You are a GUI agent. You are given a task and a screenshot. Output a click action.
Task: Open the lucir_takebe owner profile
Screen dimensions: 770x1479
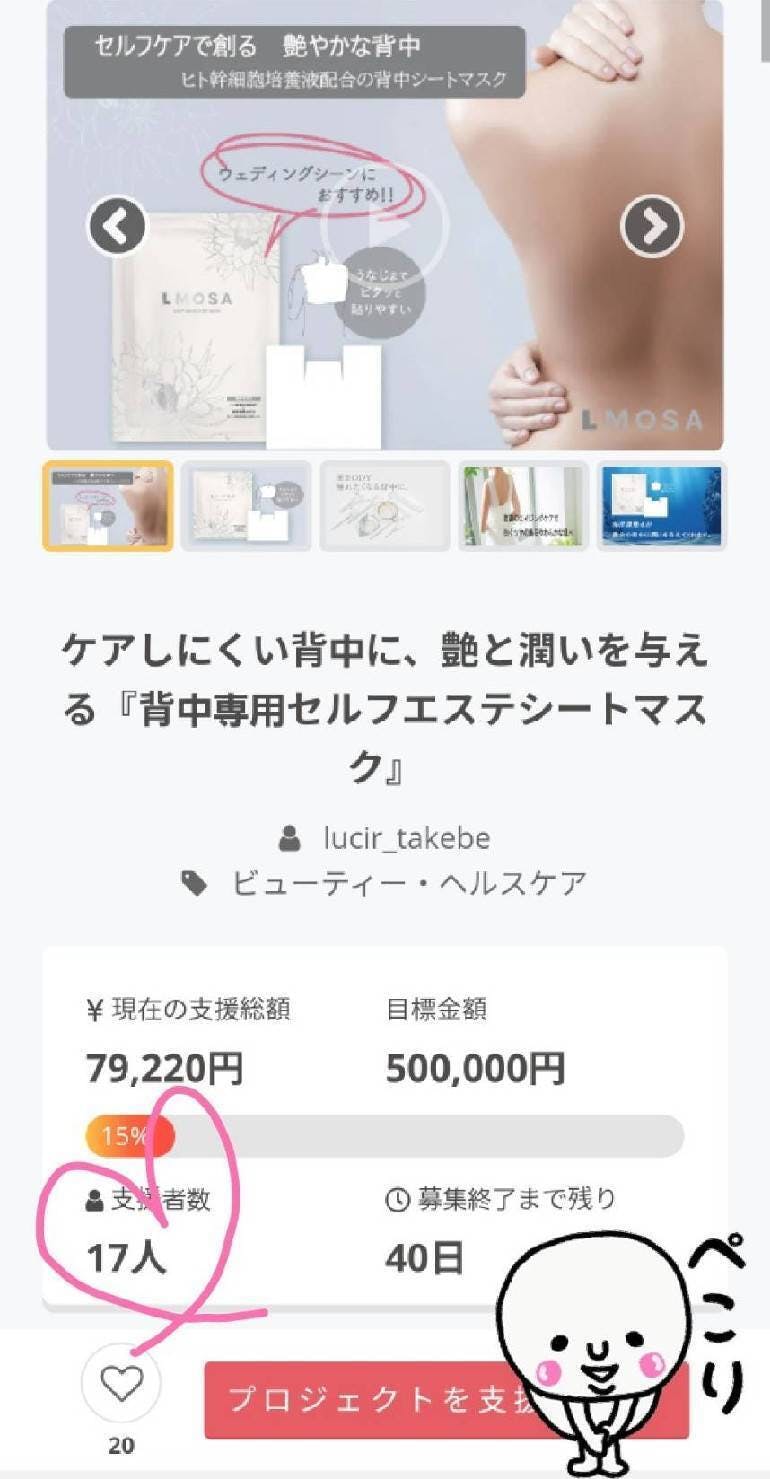[406, 837]
